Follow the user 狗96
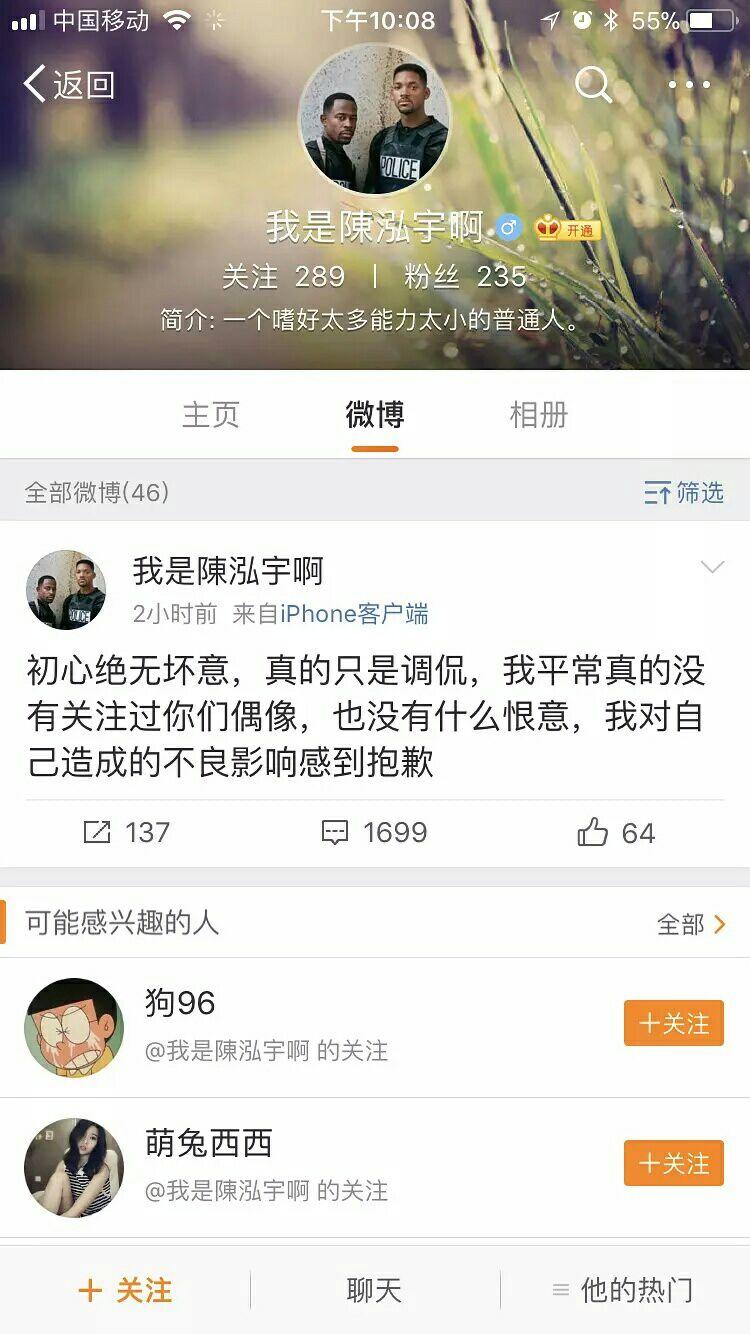The width and height of the screenshot is (750, 1334). (673, 1024)
